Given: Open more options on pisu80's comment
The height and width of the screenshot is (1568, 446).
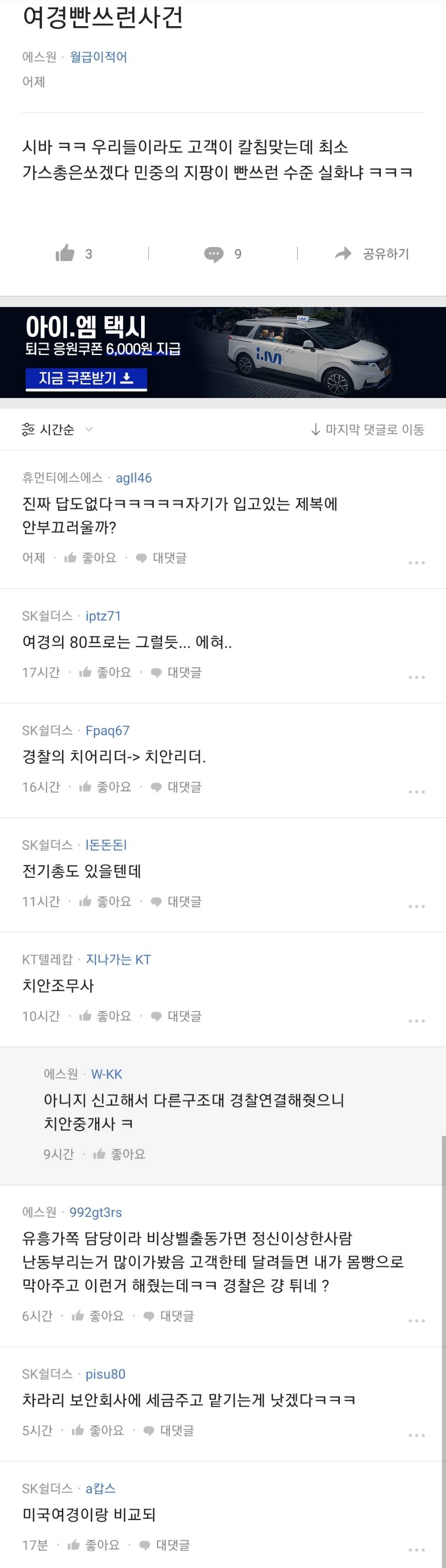Looking at the screenshot, I should [x=416, y=1435].
